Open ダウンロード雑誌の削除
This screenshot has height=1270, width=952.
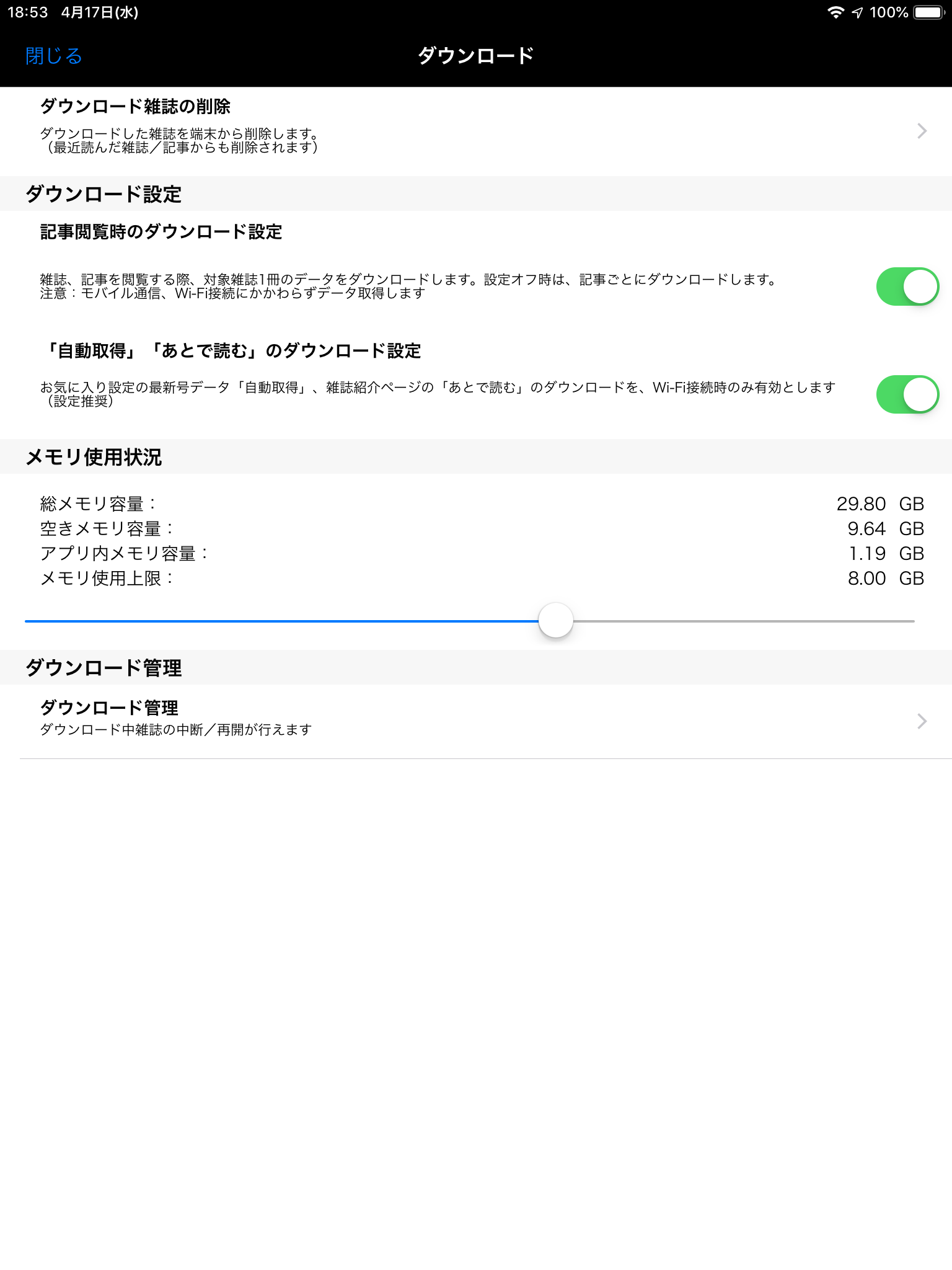click(x=476, y=130)
